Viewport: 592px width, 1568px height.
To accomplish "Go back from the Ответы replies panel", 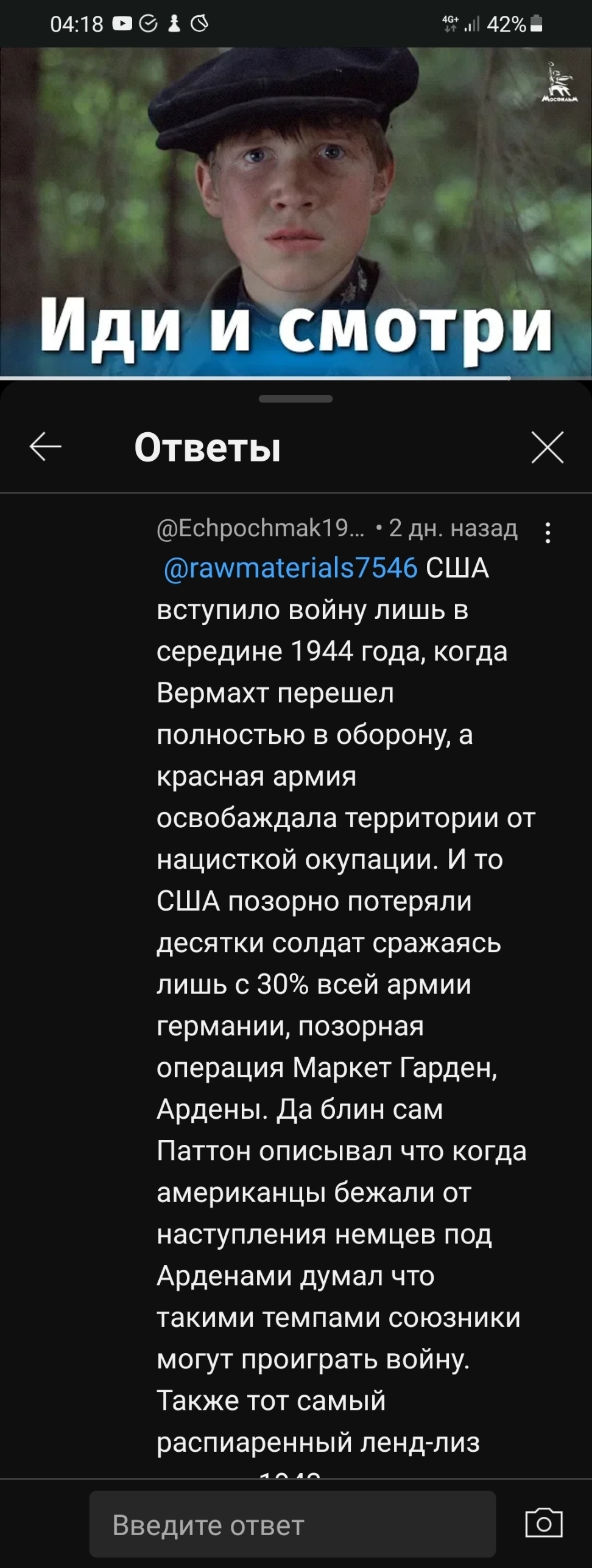I will point(46,447).
